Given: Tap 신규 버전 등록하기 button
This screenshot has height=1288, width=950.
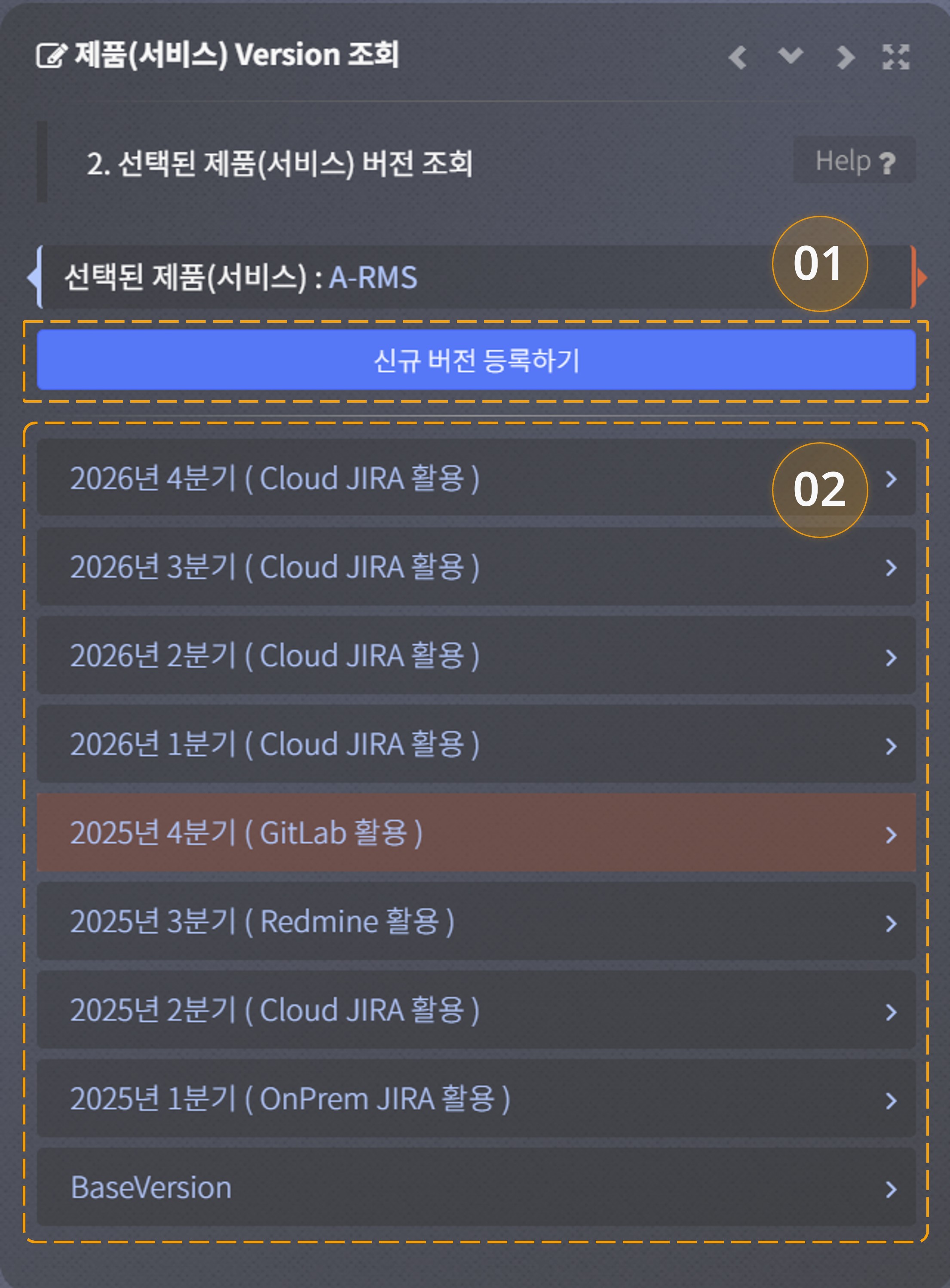Looking at the screenshot, I should [x=475, y=360].
